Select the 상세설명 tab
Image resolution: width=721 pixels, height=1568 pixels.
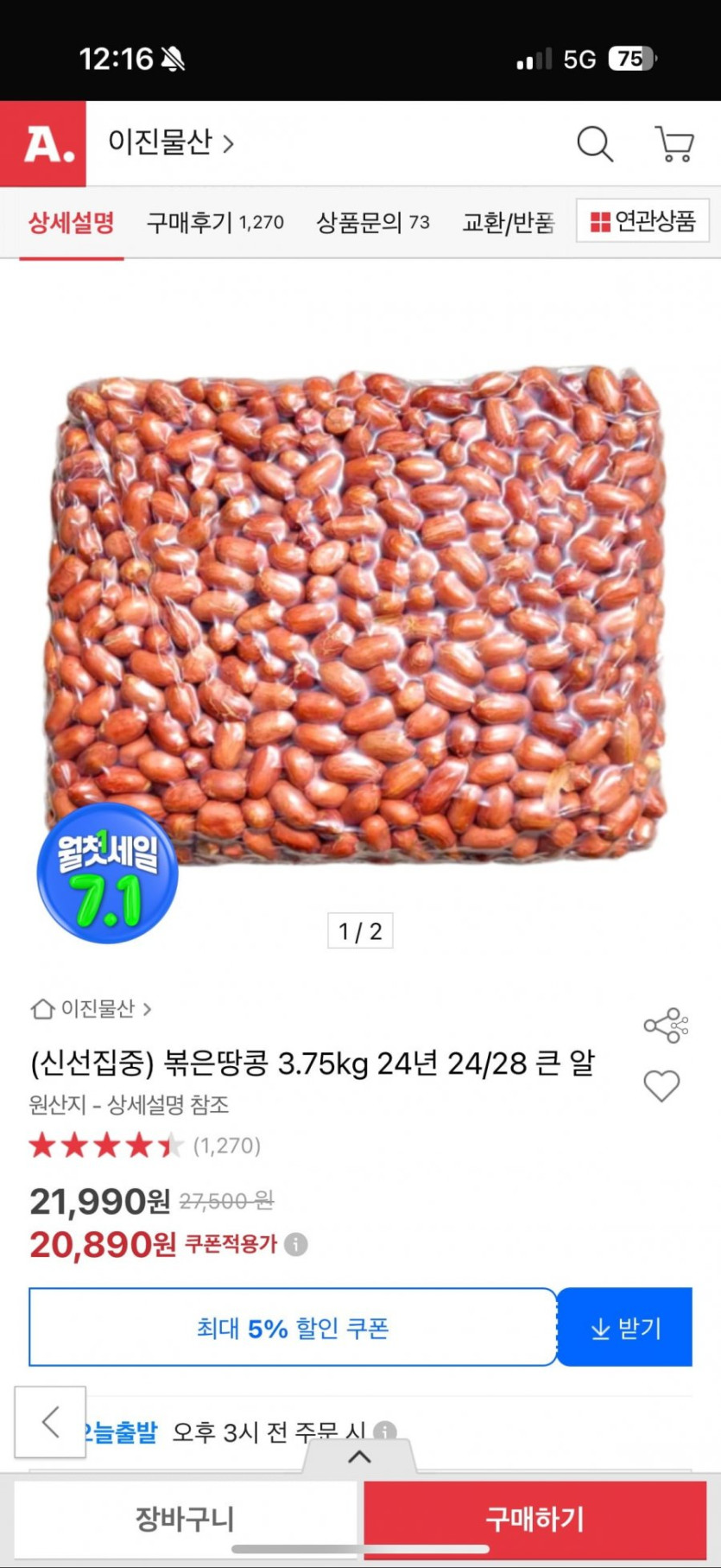(72, 223)
